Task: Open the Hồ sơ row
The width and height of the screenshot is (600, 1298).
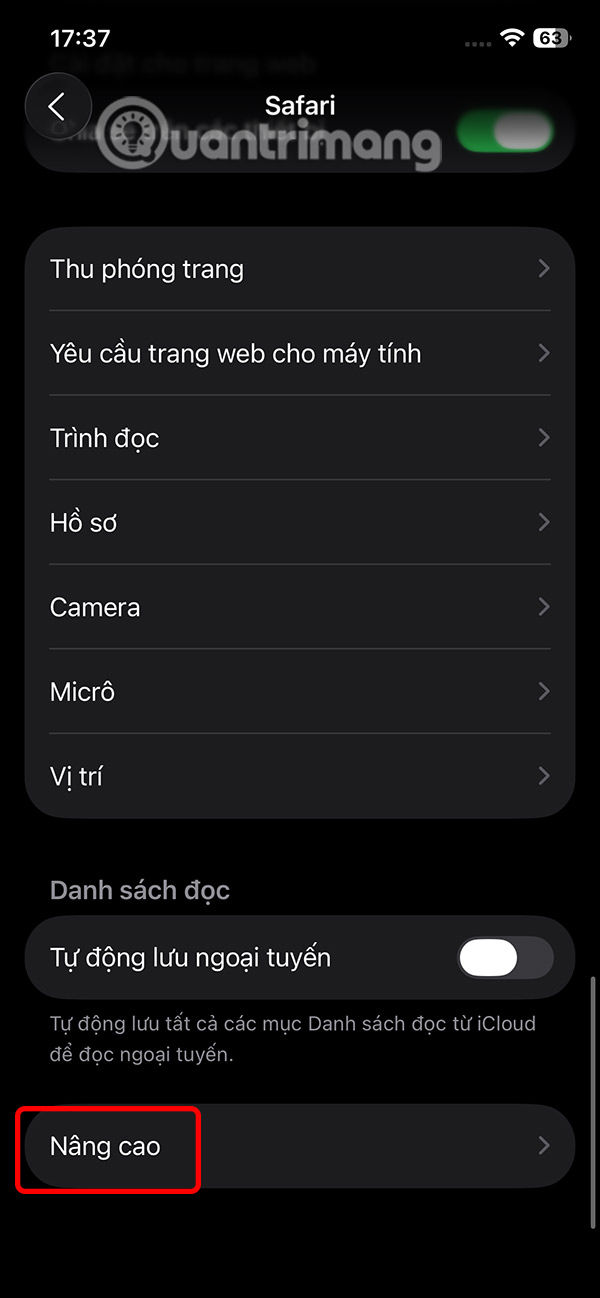Action: 300,522
